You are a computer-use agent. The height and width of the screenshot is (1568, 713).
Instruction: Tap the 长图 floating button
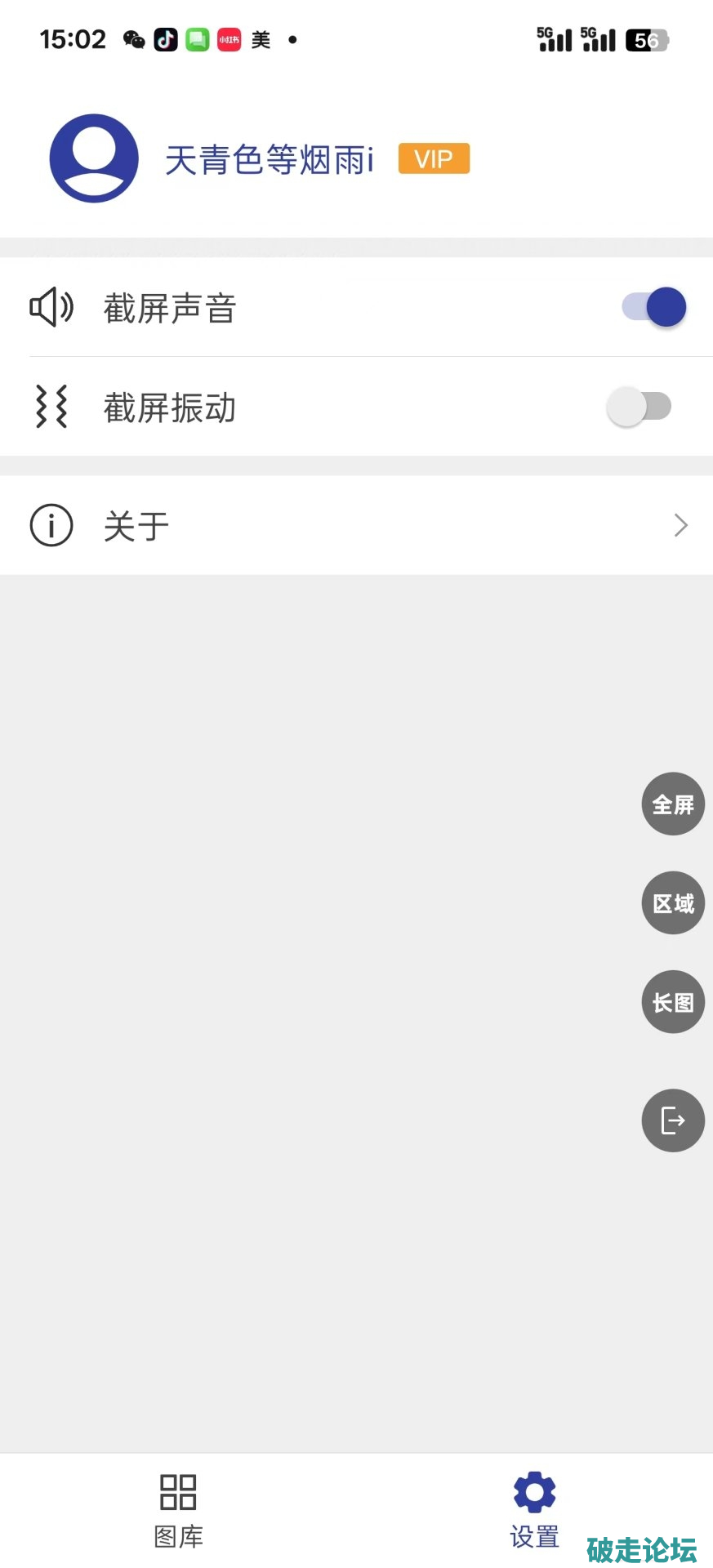[x=673, y=1002]
